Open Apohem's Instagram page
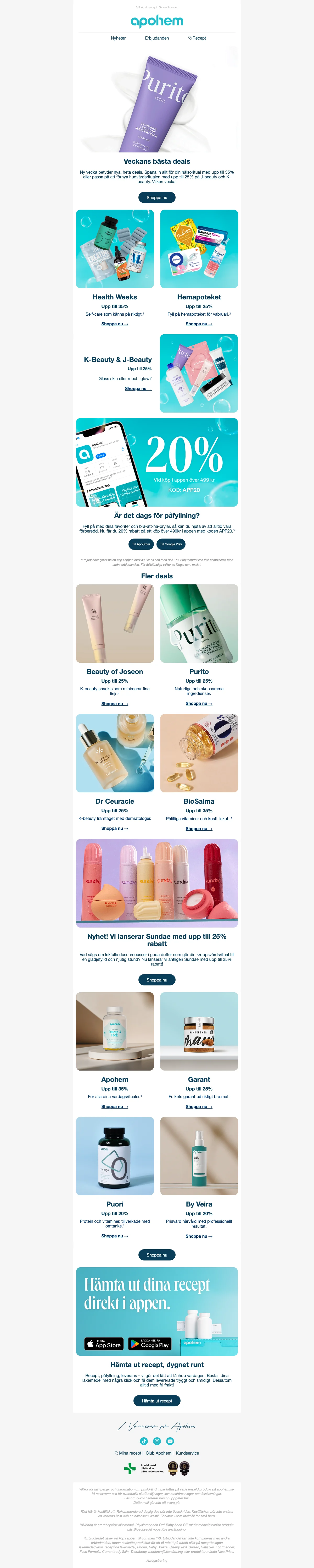Screen dimensions: 314x1568 click(157, 1441)
